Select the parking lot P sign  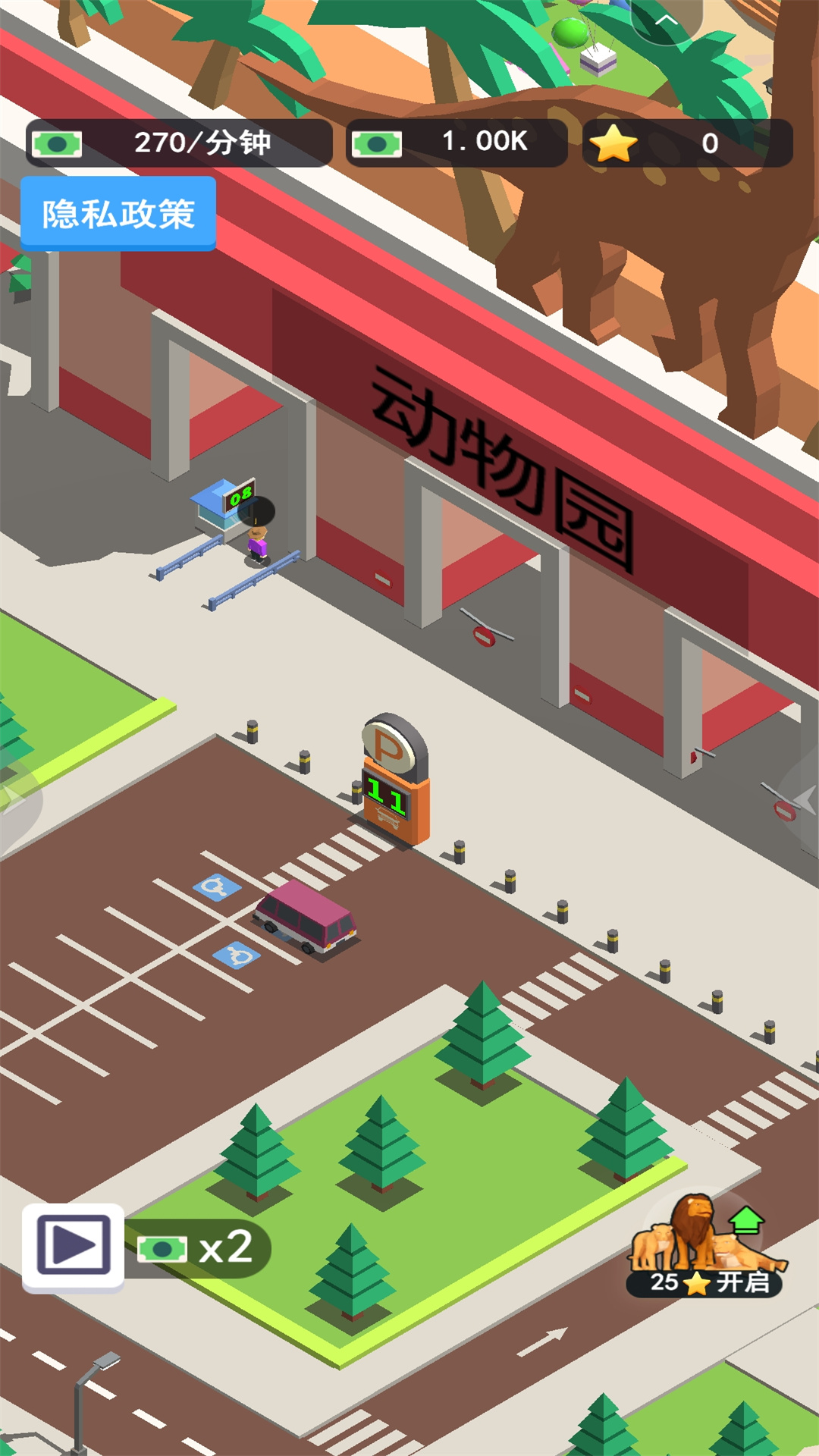pos(395,780)
